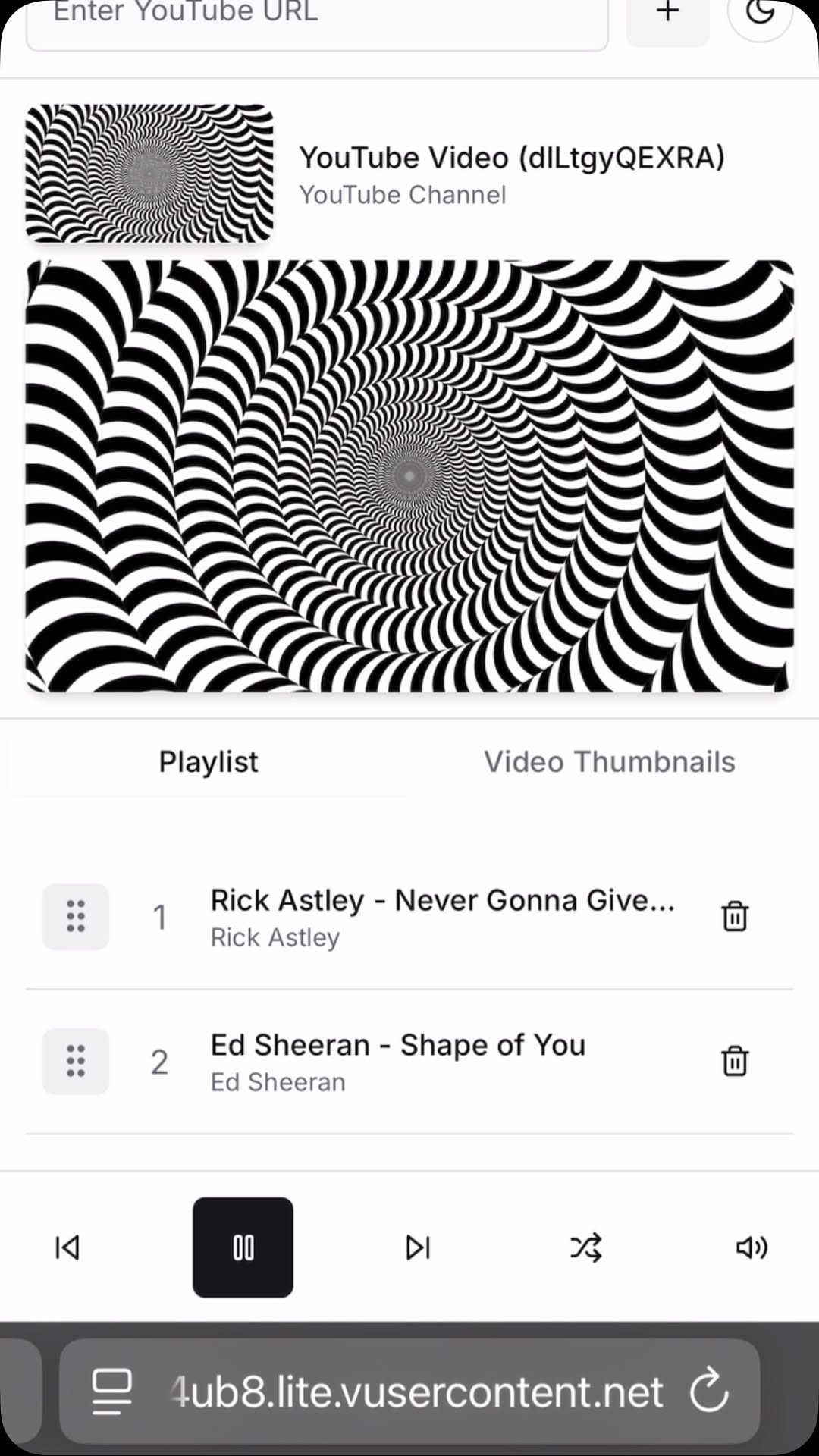Switch to the Video Thumbnails tab

[x=610, y=762]
